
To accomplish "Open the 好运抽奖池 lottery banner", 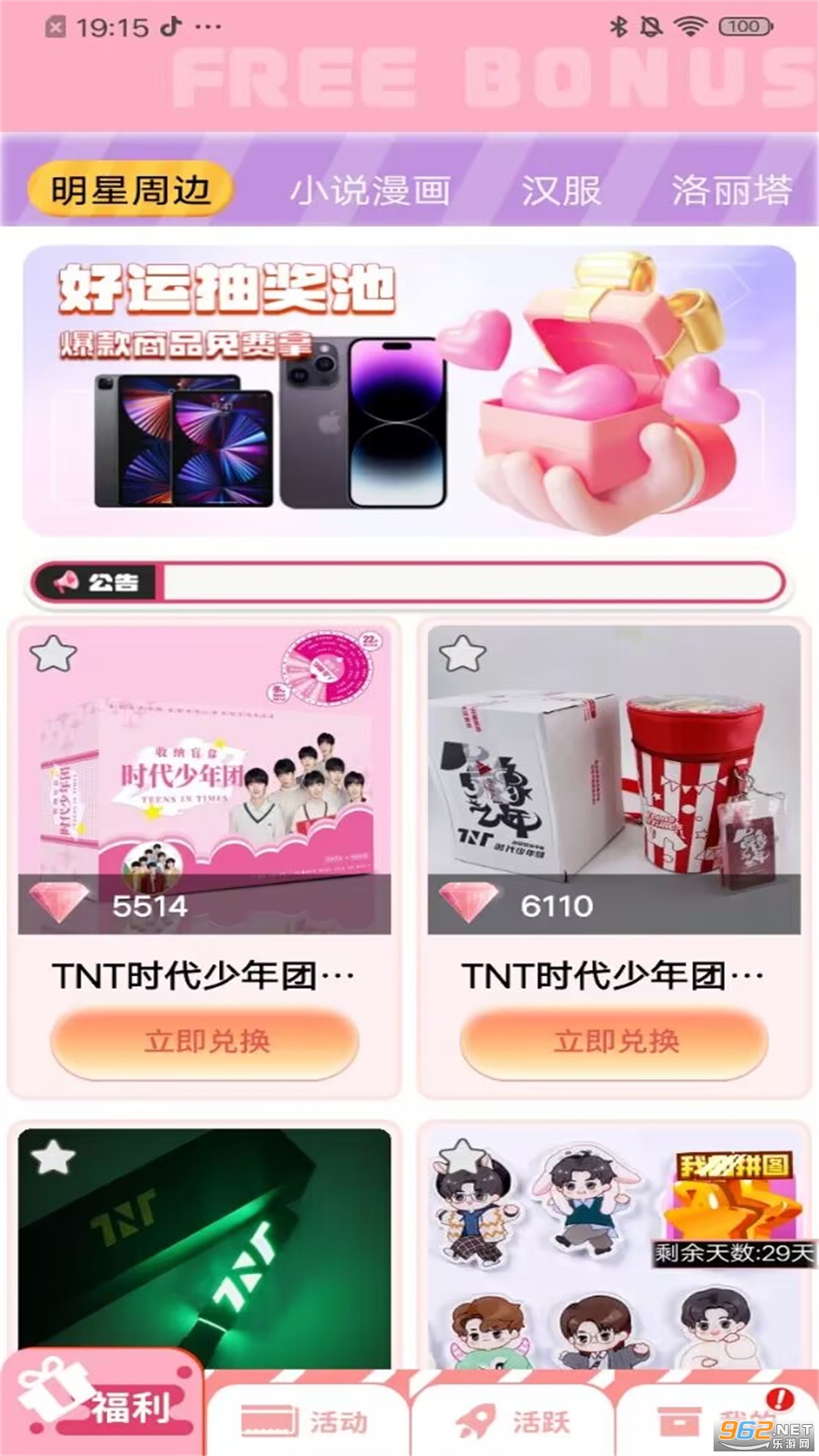I will click(x=409, y=391).
